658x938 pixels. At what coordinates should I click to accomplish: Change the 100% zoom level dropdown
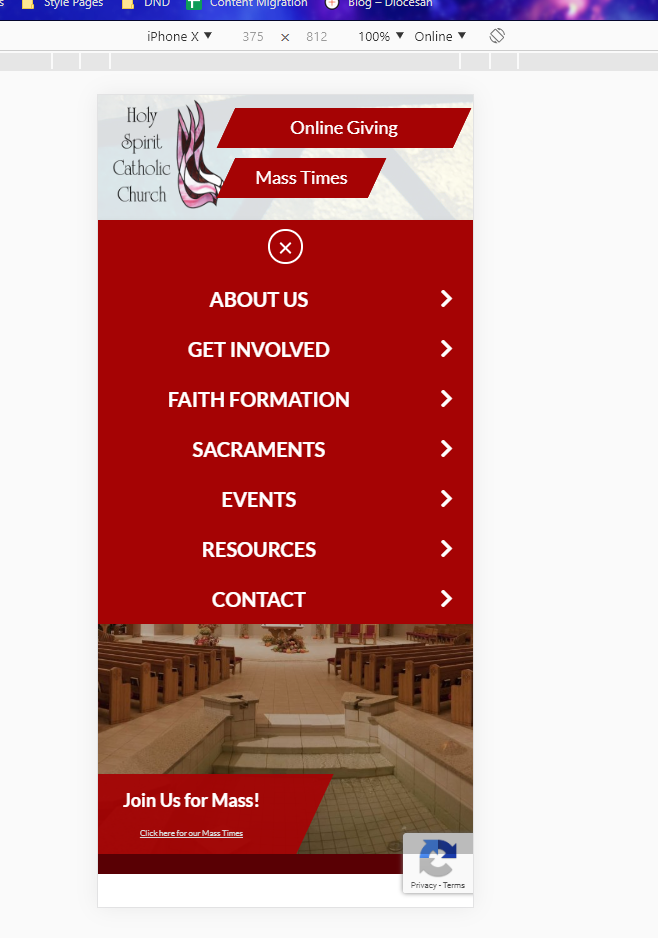pyautogui.click(x=381, y=36)
